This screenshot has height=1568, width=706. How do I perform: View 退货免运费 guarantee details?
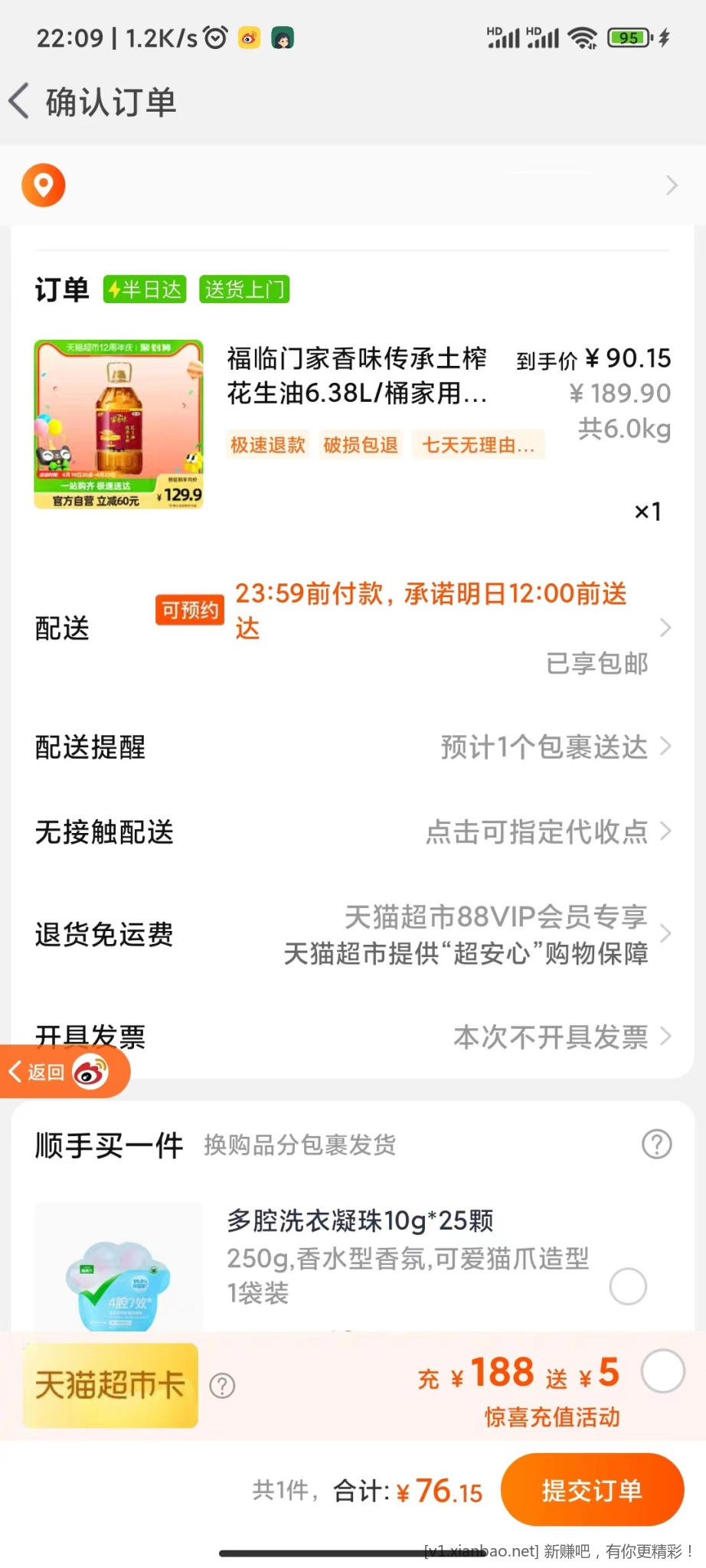click(x=475, y=935)
